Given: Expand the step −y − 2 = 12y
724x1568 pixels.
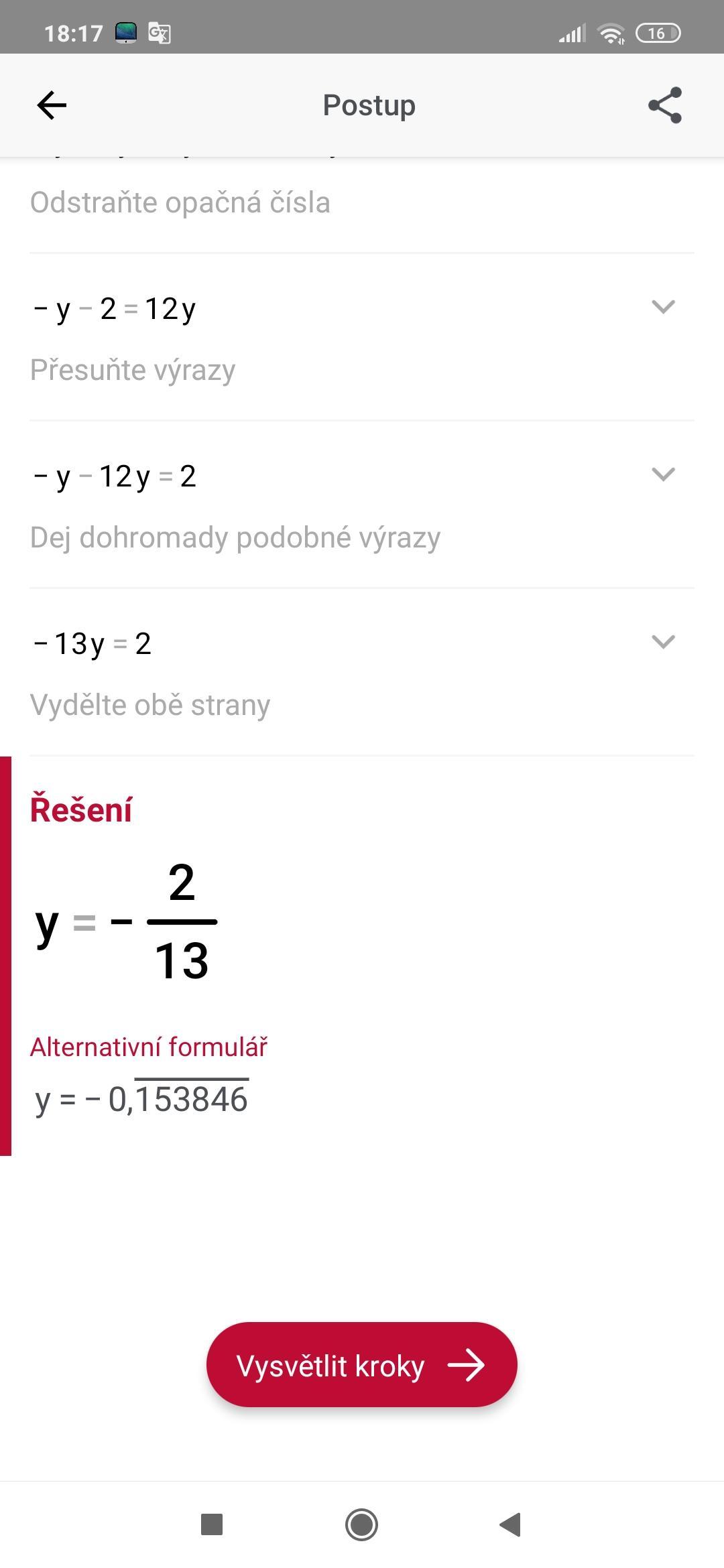Looking at the screenshot, I should click(663, 307).
